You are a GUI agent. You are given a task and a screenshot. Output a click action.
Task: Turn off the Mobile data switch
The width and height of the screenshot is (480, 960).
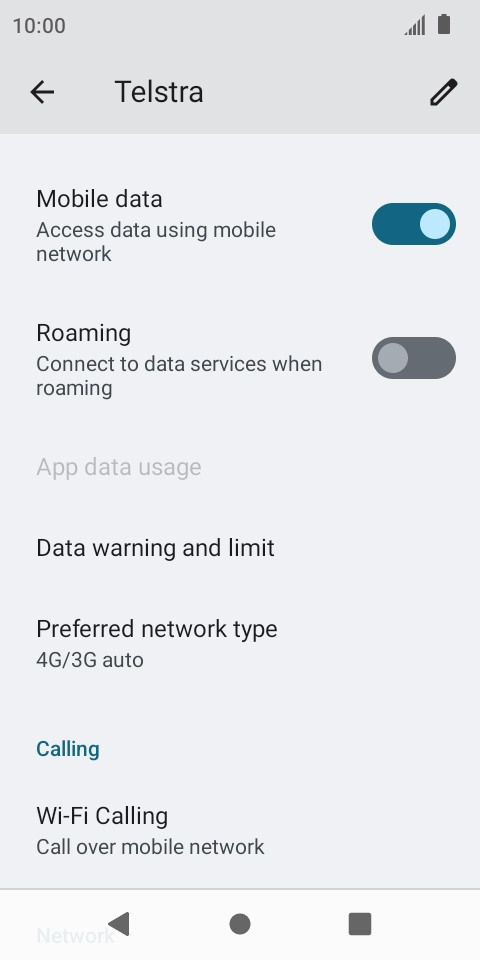click(x=414, y=224)
